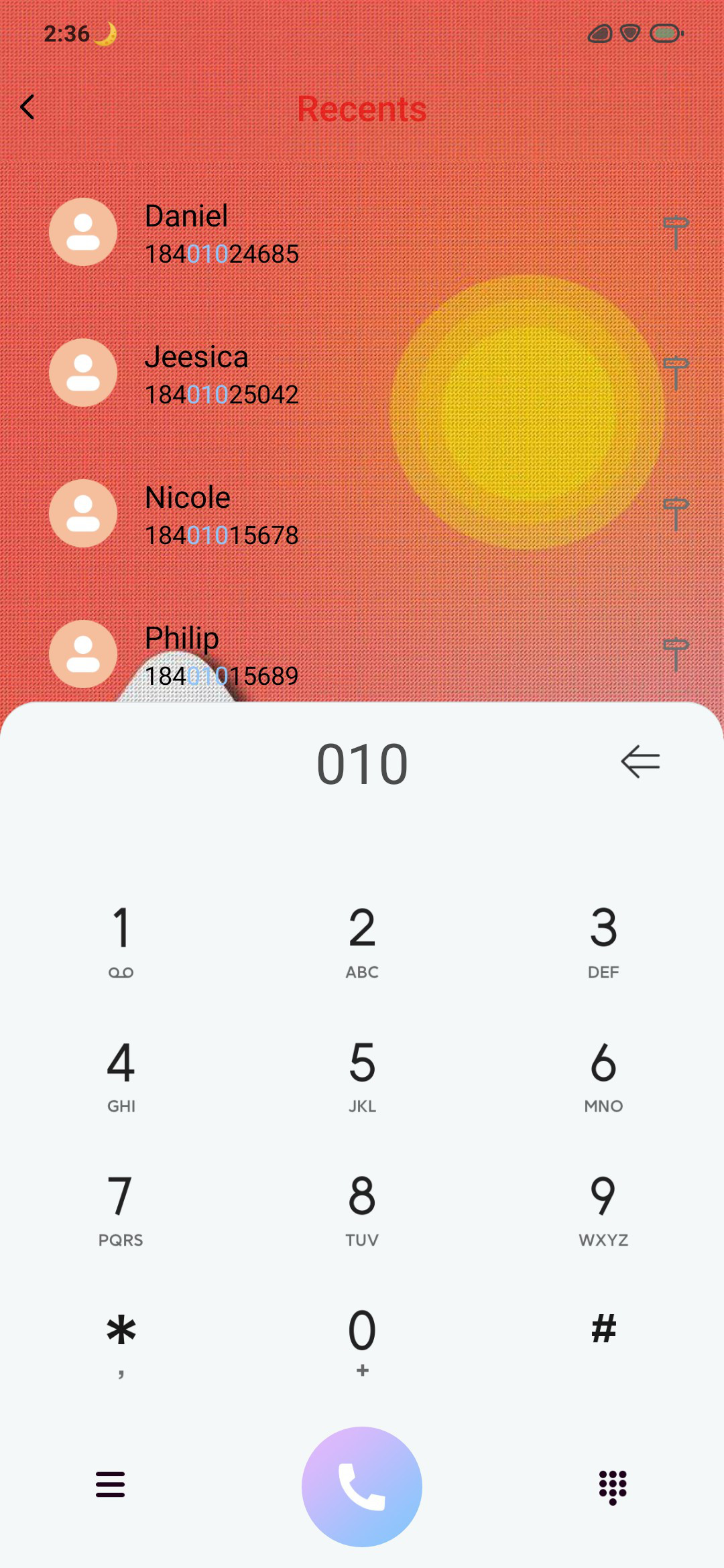Open the hamburger menu at bottom left
The height and width of the screenshot is (1568, 724).
[111, 1484]
